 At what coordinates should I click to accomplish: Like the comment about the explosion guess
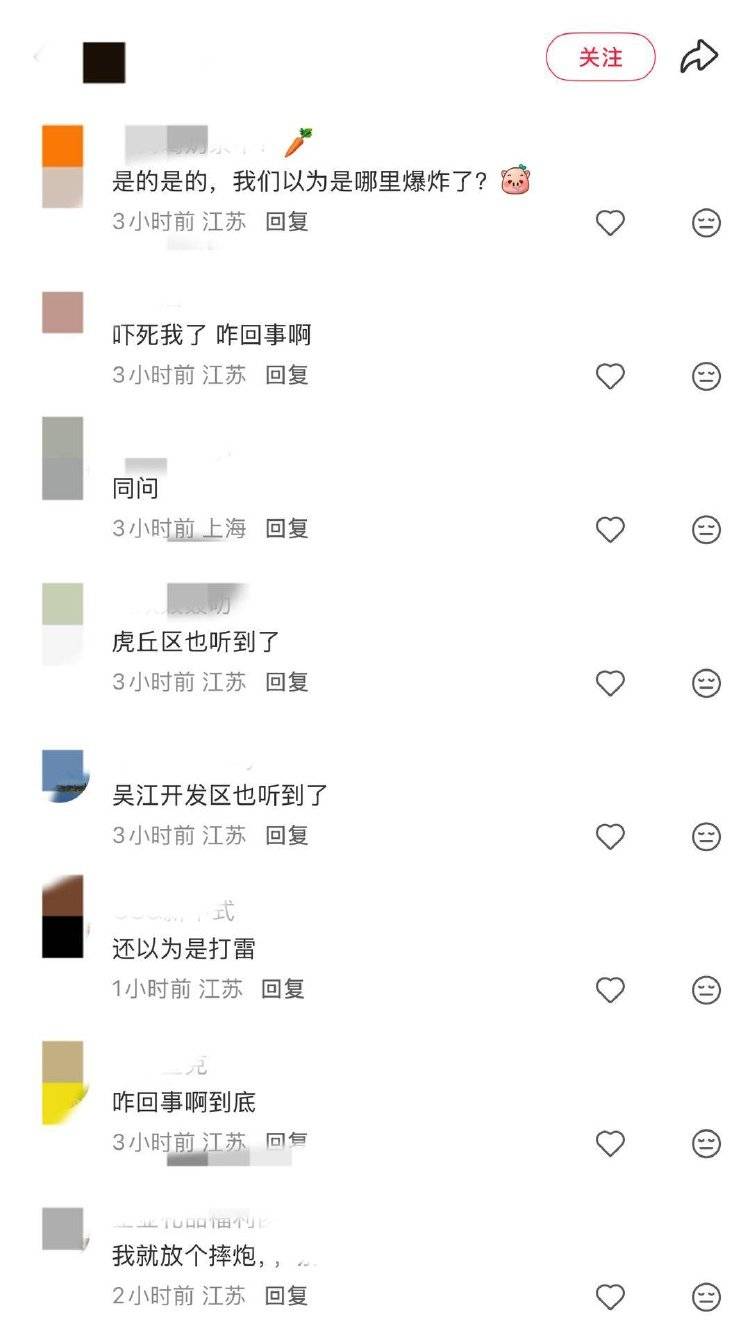tap(610, 222)
